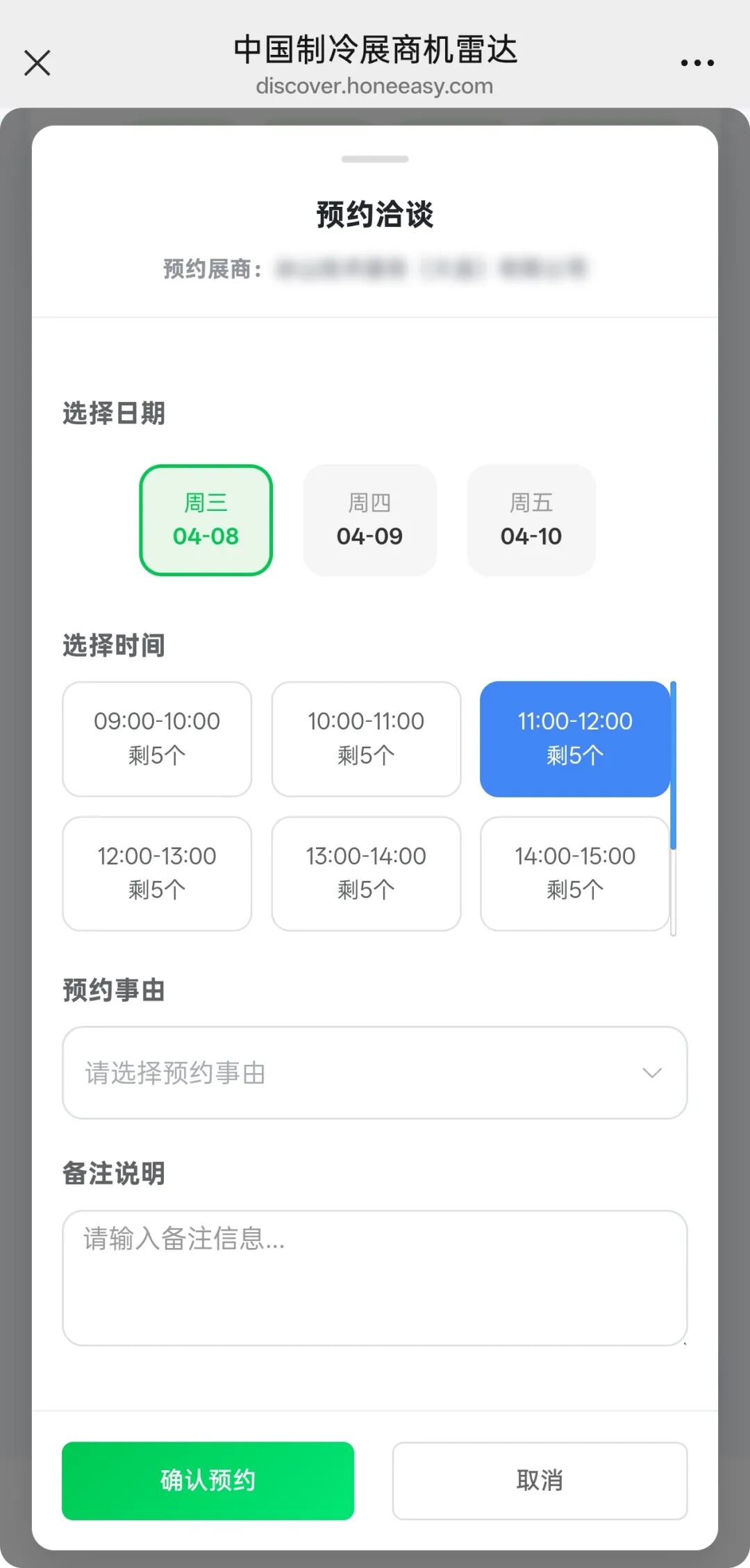Screen dimensions: 750x1568
Task: Choose the 13:00-14:00 time slot
Action: coord(366,873)
